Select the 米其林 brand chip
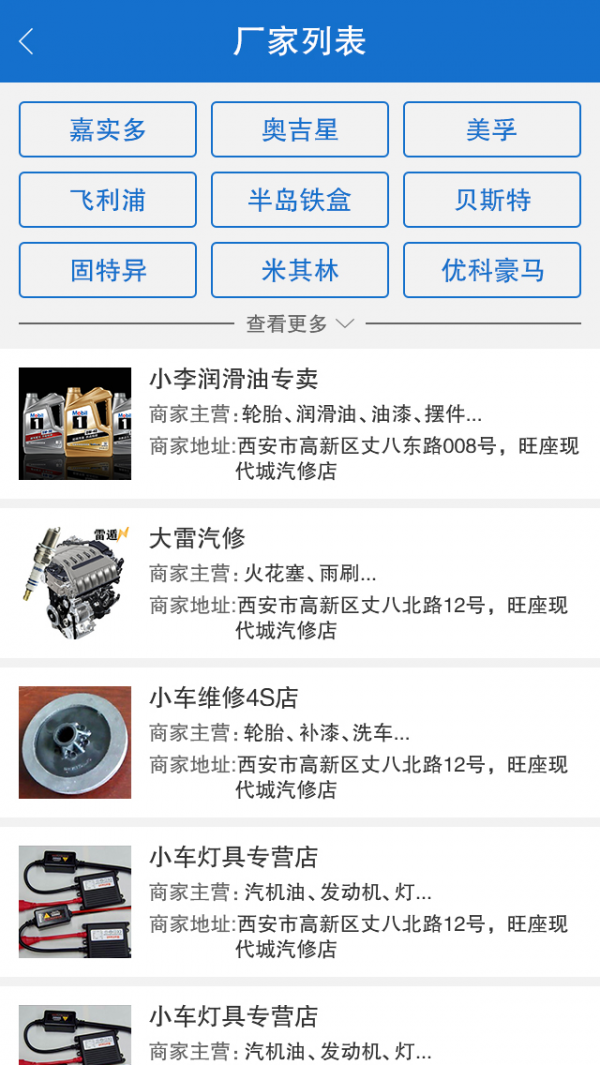Viewport: 600px width, 1065px height. (300, 270)
